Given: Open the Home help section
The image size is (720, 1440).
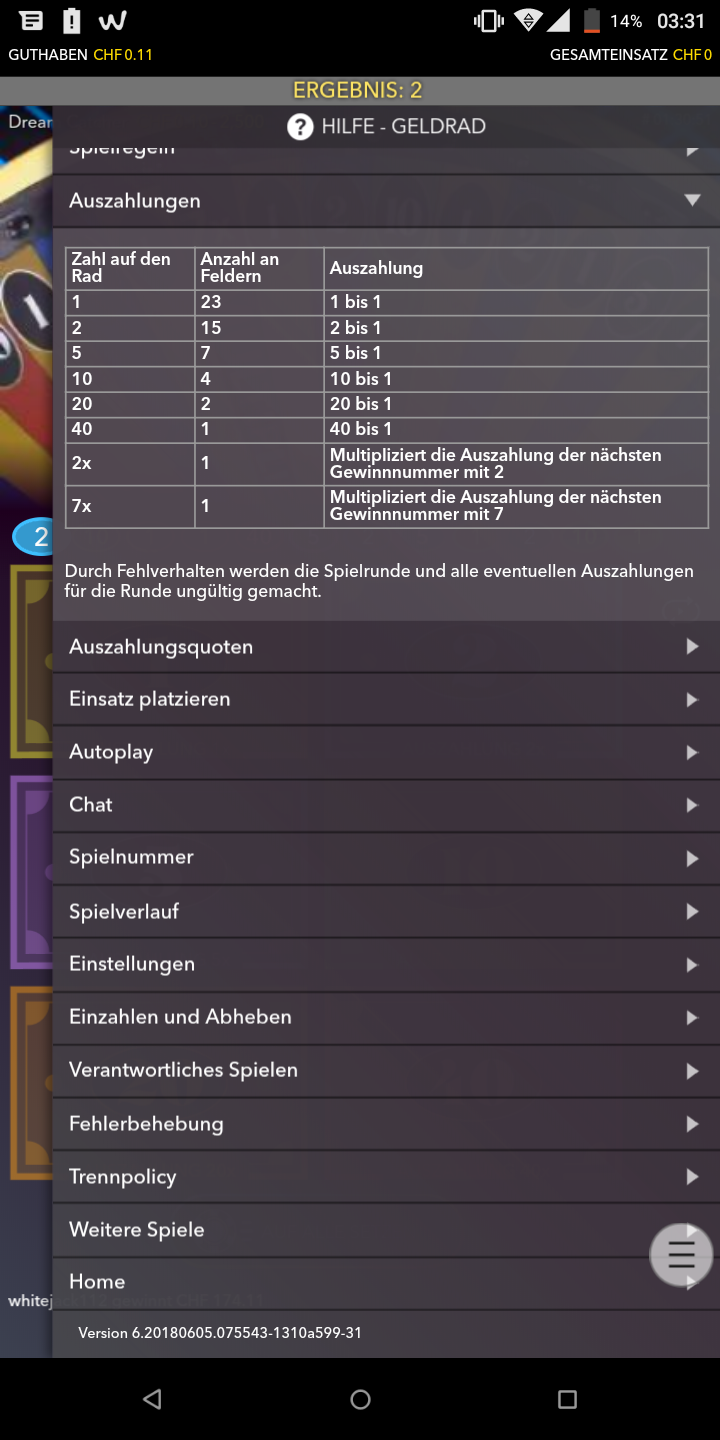Looking at the screenshot, I should 350,1282.
